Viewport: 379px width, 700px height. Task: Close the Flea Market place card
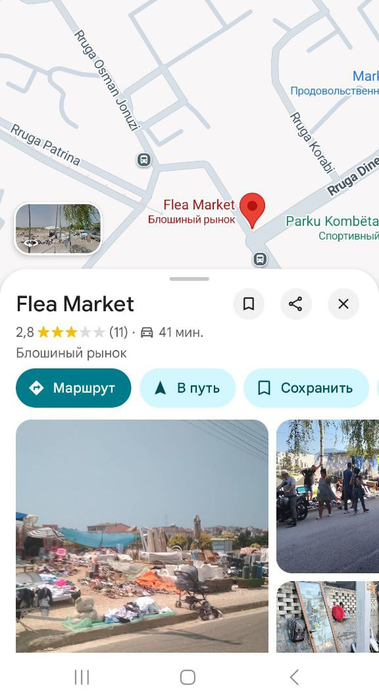pyautogui.click(x=343, y=304)
